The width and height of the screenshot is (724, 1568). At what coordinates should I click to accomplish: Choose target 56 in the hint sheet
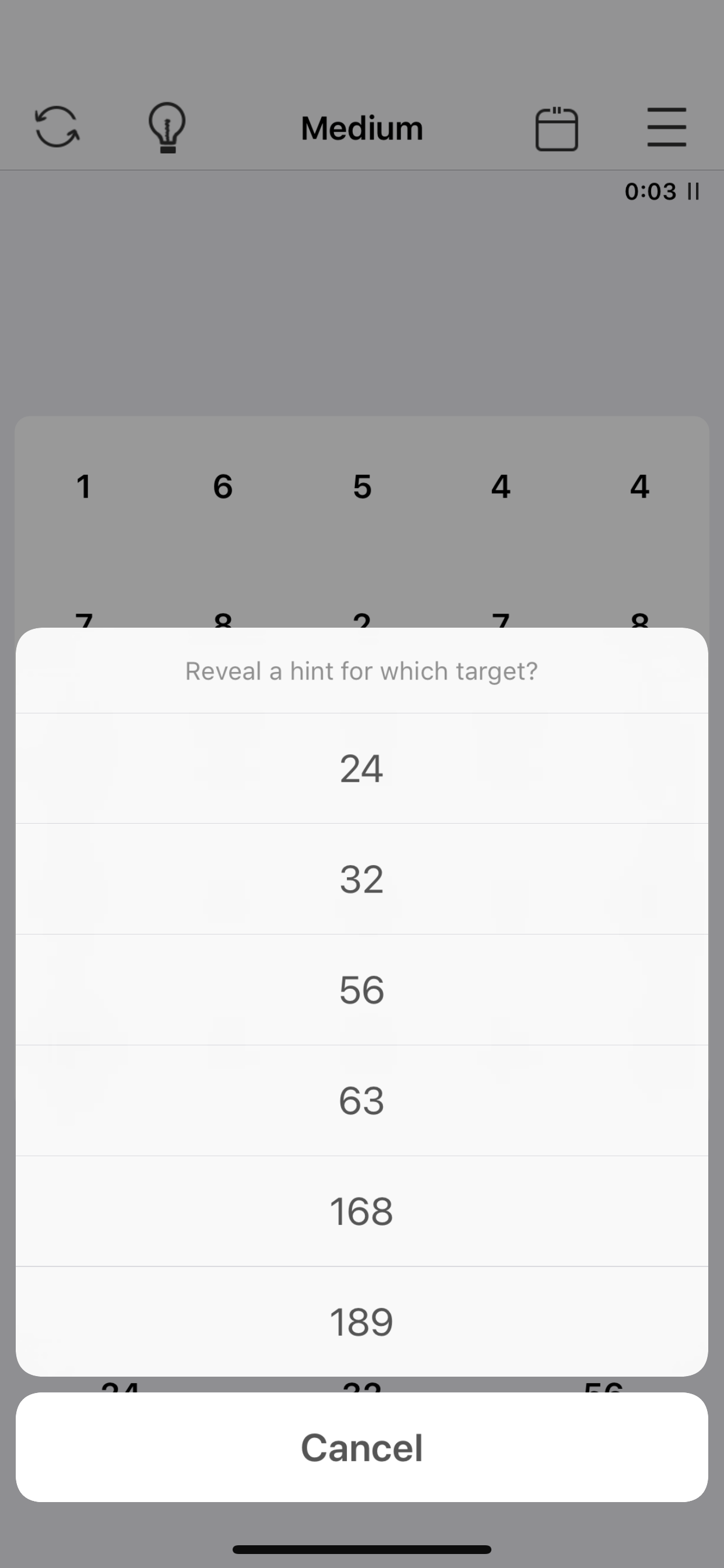click(x=361, y=990)
